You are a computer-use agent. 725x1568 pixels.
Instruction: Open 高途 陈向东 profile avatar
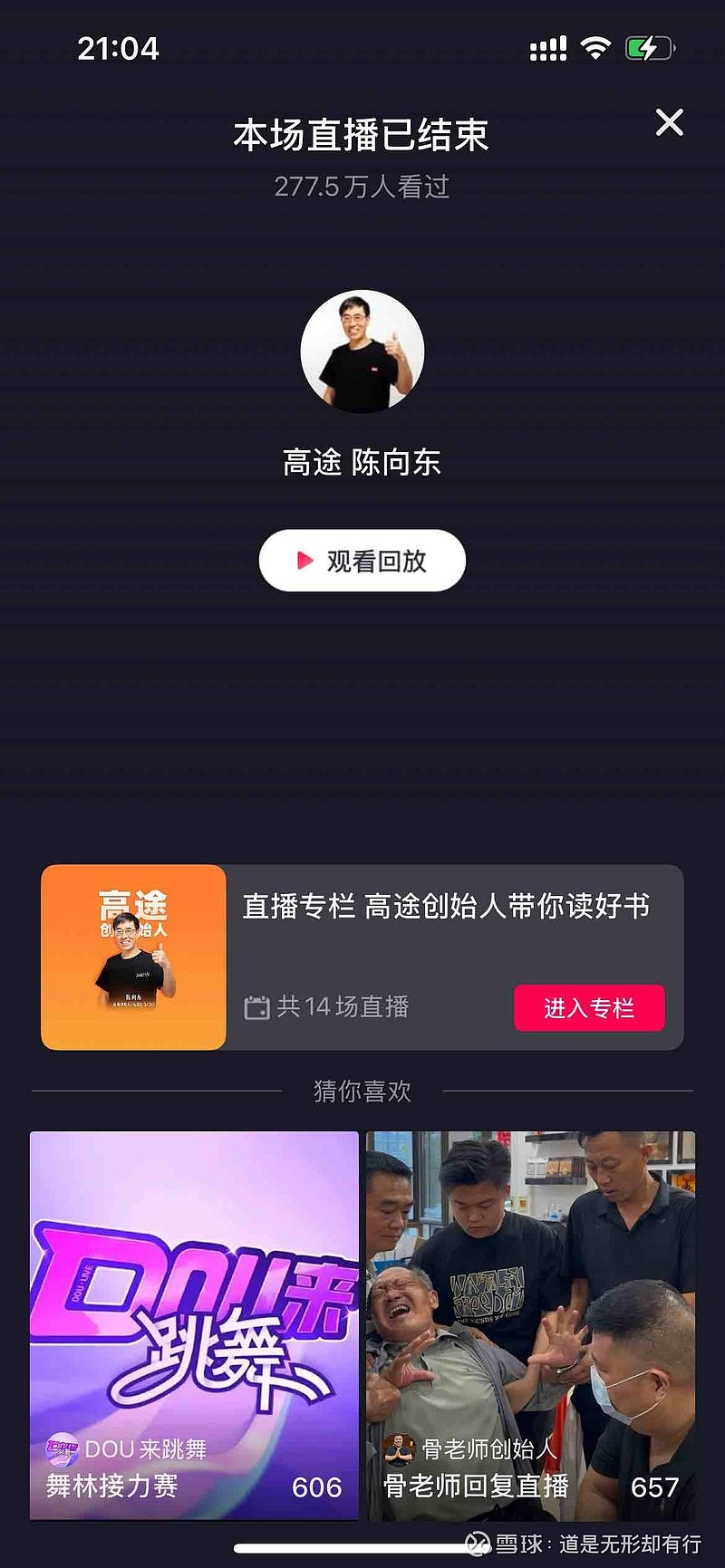point(362,352)
